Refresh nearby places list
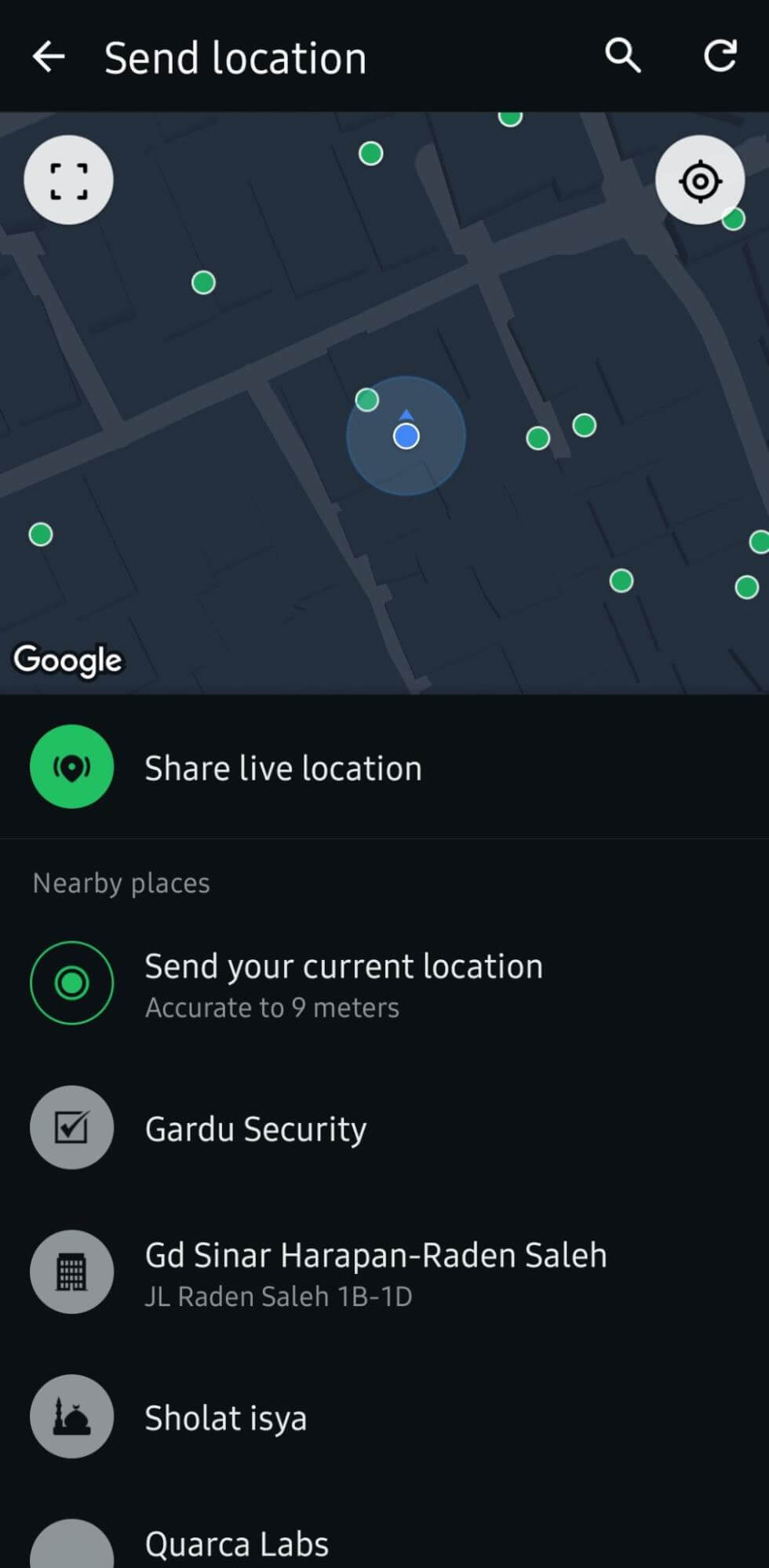 point(720,56)
